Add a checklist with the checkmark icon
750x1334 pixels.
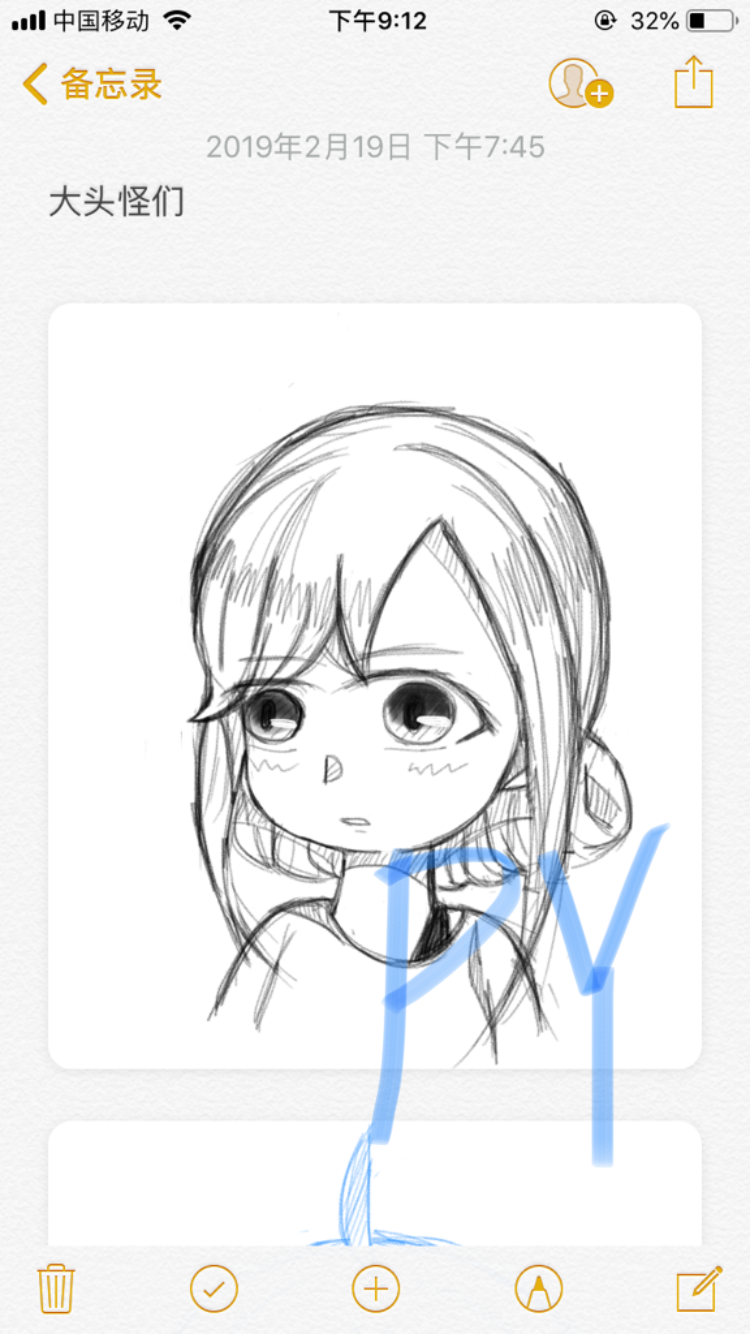tap(214, 1288)
